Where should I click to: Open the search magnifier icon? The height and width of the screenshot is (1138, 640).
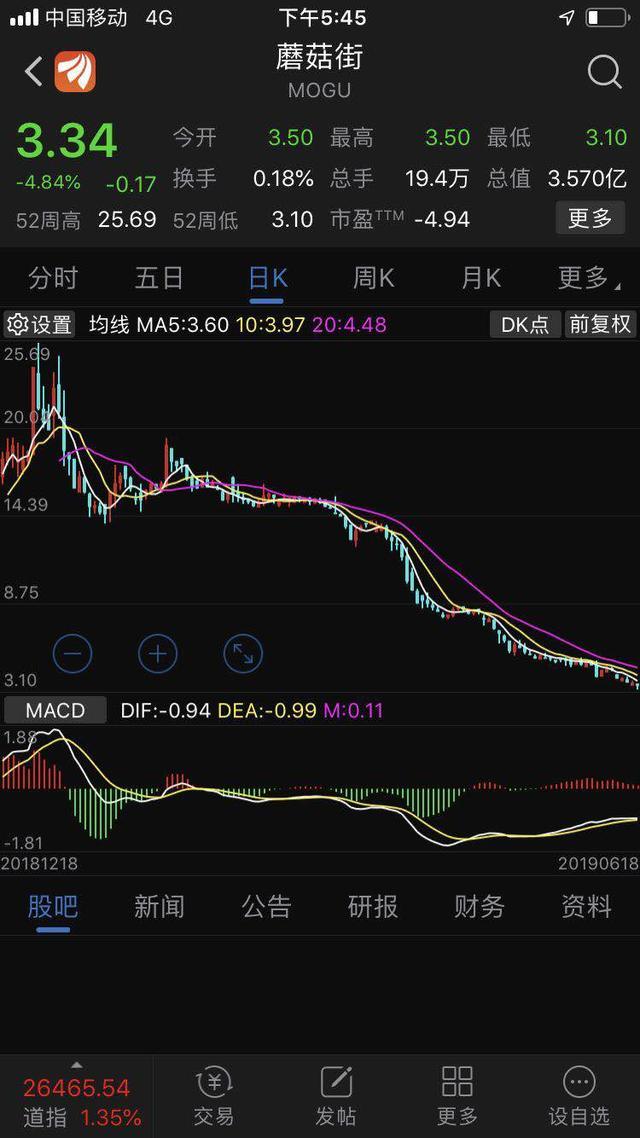coord(604,72)
